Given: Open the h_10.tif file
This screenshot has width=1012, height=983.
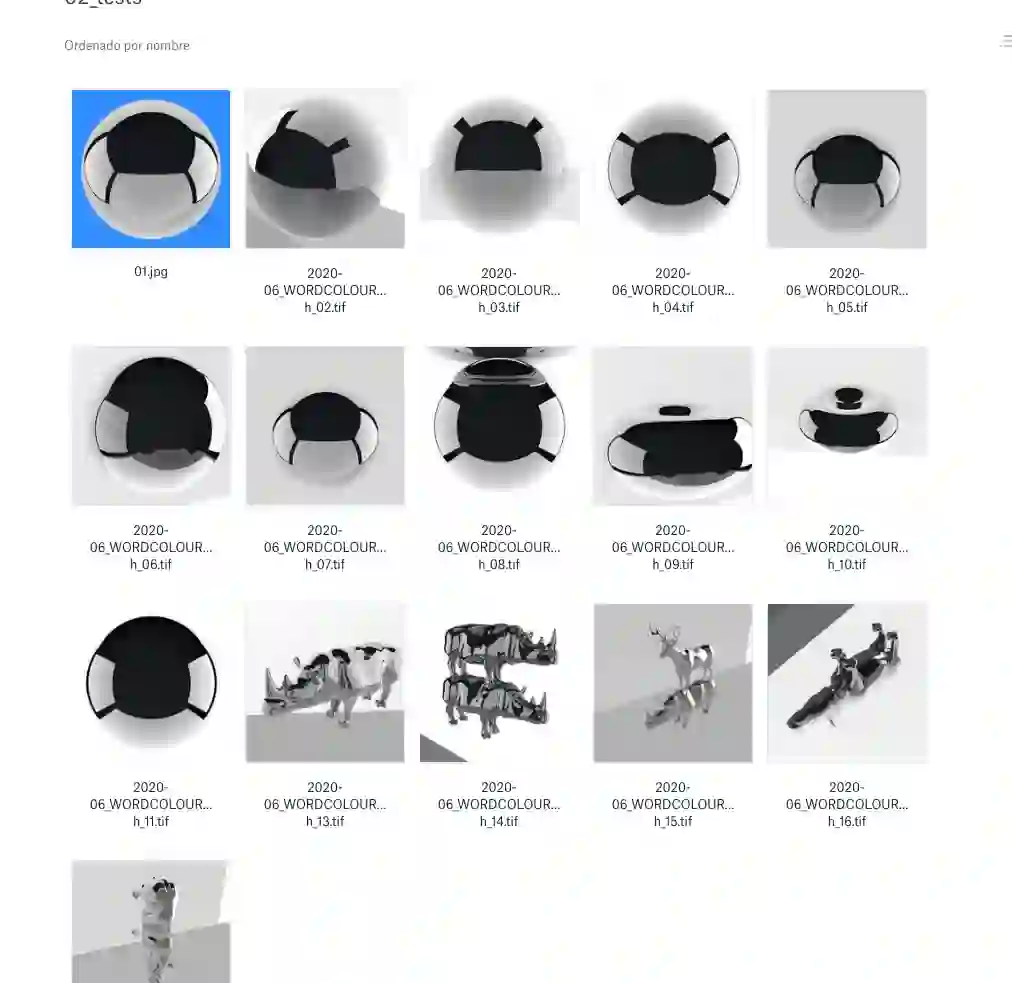Looking at the screenshot, I should [x=846, y=426].
